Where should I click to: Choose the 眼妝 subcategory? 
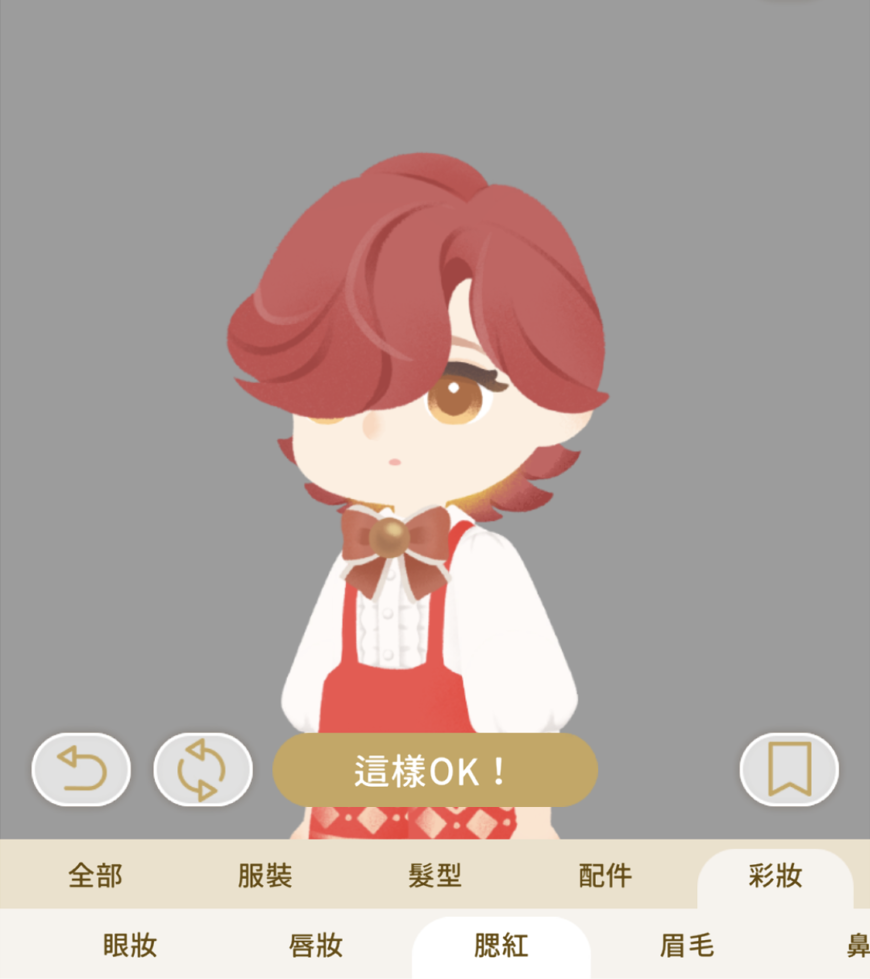130,946
